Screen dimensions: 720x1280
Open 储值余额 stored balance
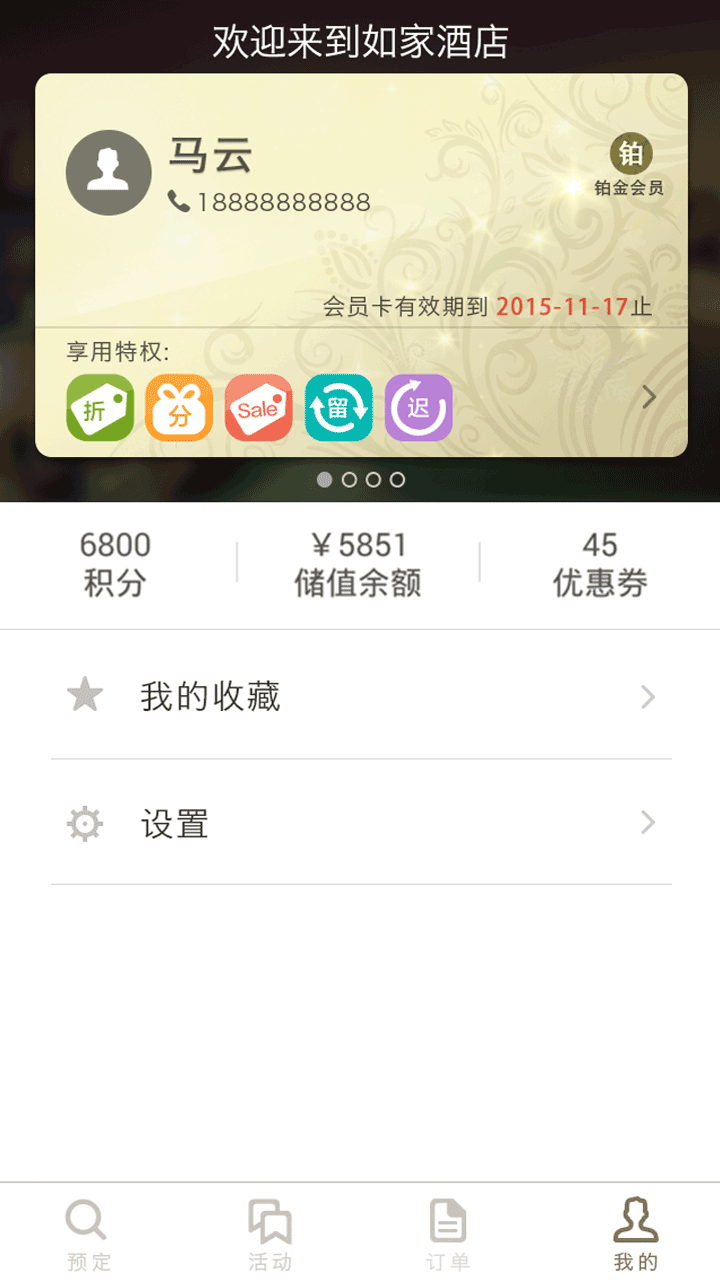click(x=358, y=564)
